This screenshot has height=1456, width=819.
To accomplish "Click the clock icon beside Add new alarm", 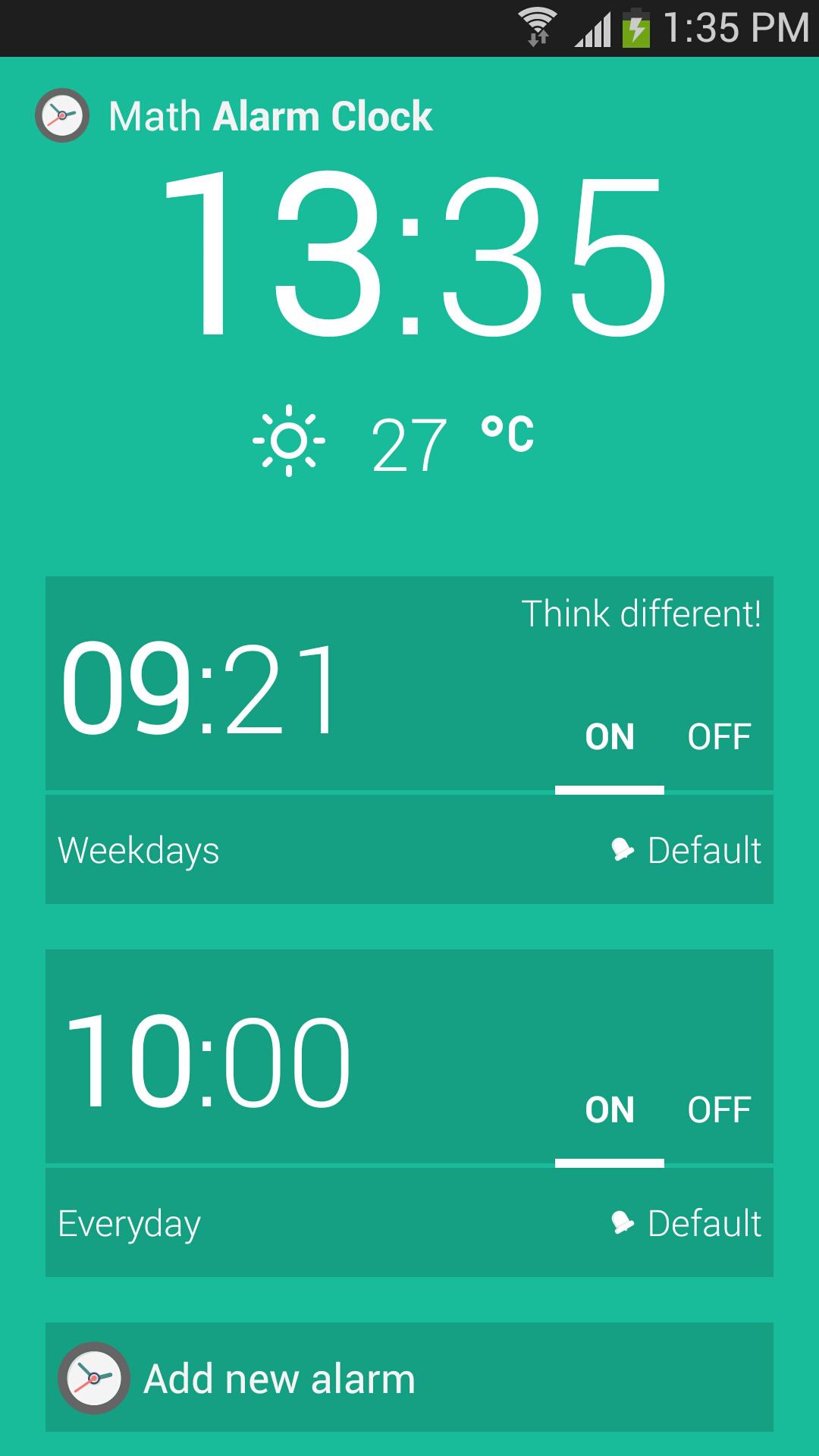I will click(93, 1378).
